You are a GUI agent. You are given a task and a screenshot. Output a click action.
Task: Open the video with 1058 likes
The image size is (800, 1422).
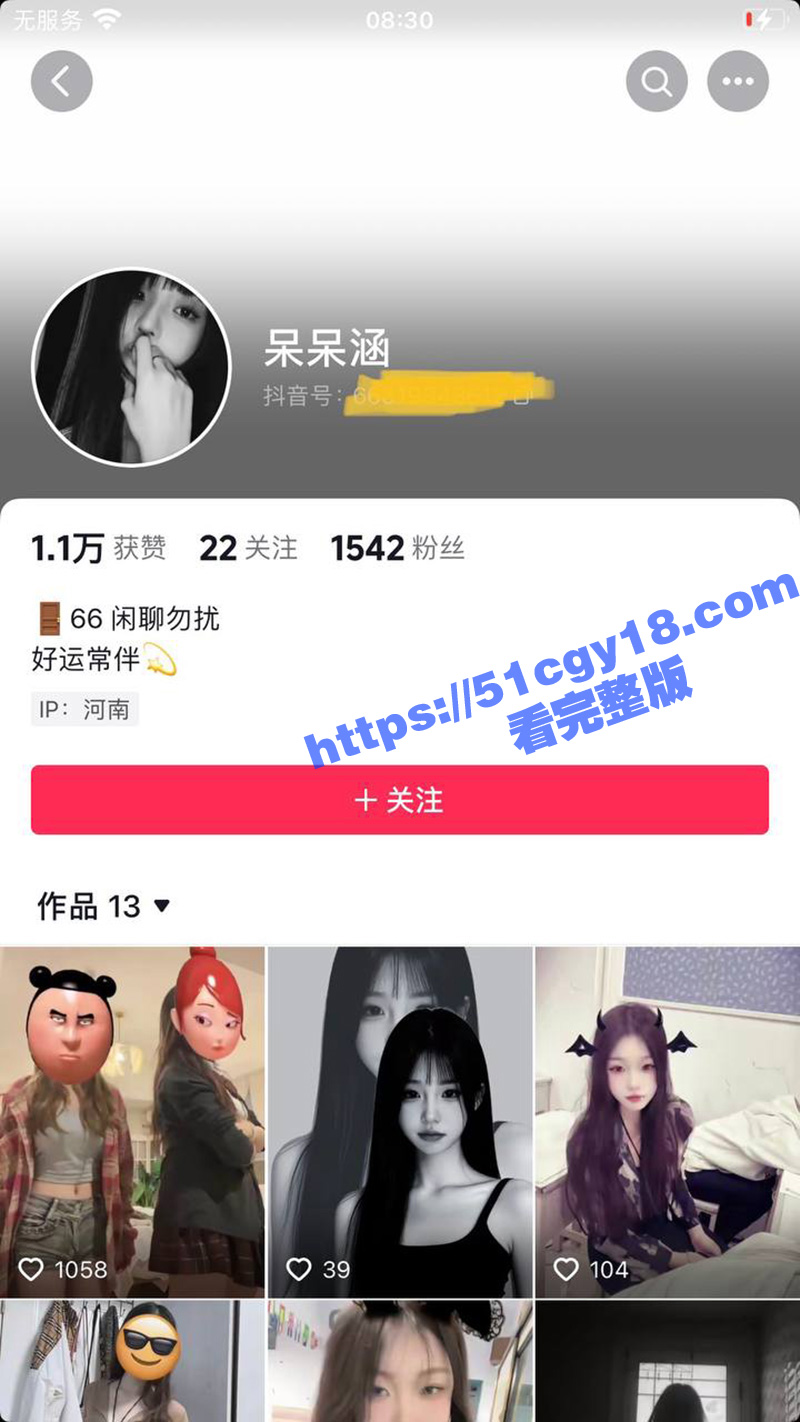pyautogui.click(x=132, y=1120)
